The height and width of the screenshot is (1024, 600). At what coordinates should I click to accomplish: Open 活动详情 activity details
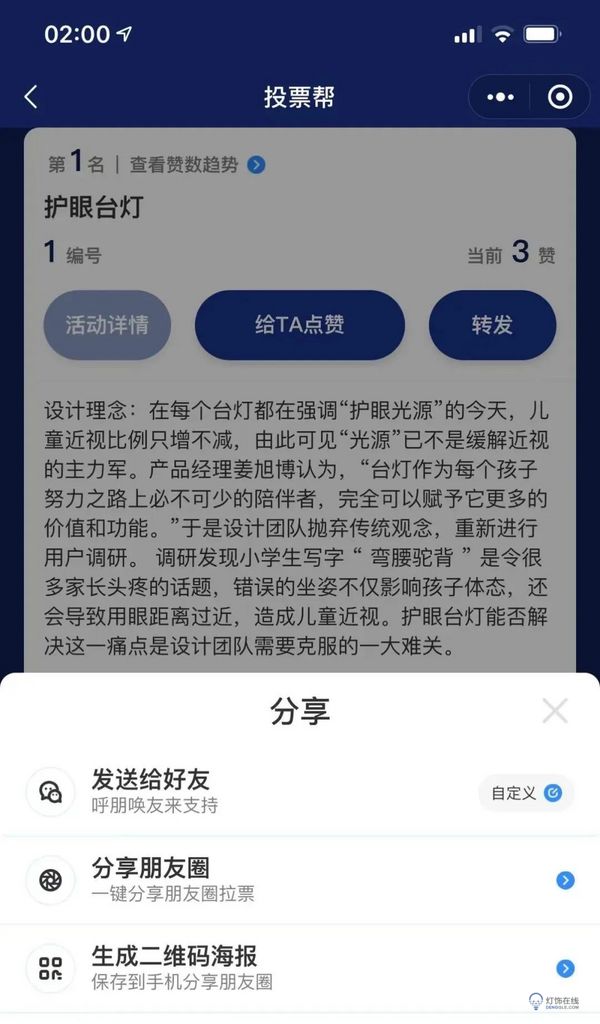pyautogui.click(x=107, y=325)
